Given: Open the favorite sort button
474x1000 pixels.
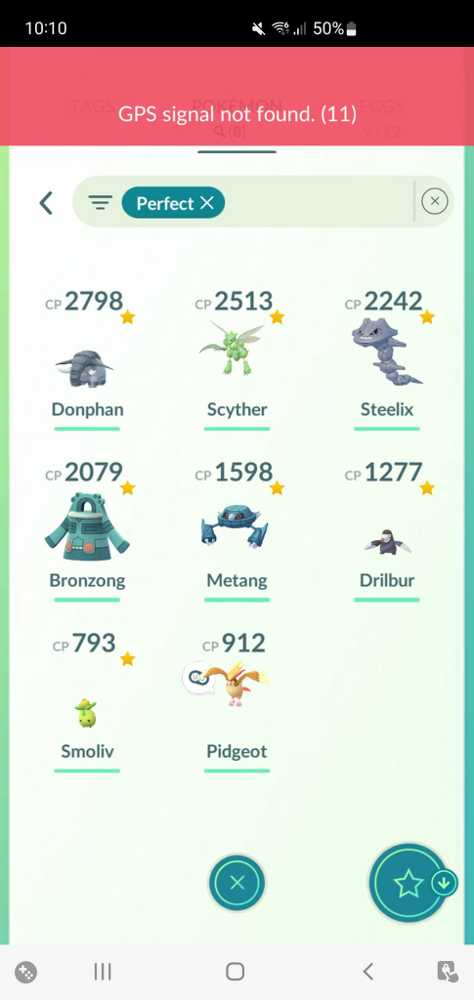Looking at the screenshot, I should pyautogui.click(x=409, y=883).
